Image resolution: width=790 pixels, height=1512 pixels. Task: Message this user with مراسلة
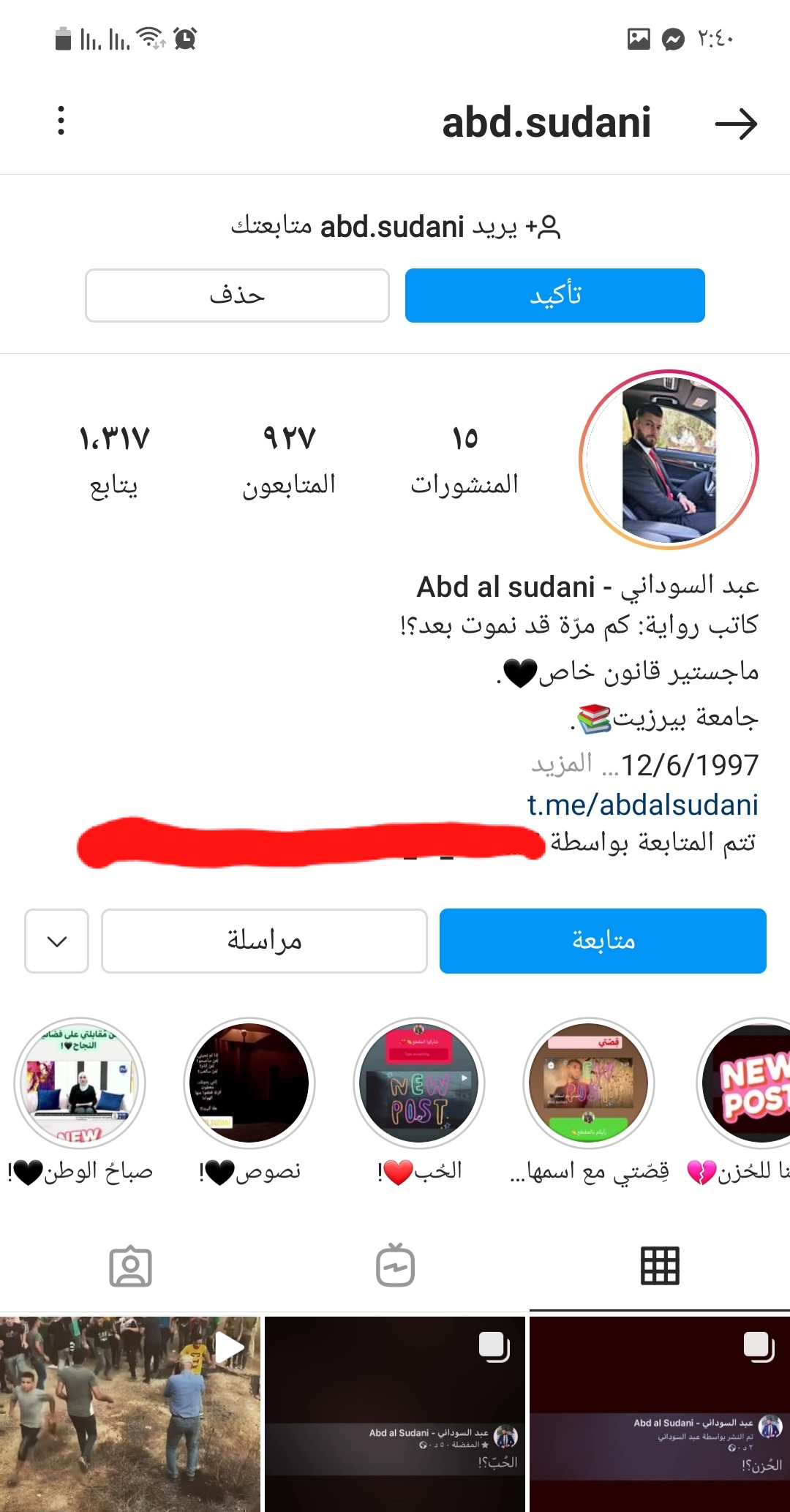[264, 941]
